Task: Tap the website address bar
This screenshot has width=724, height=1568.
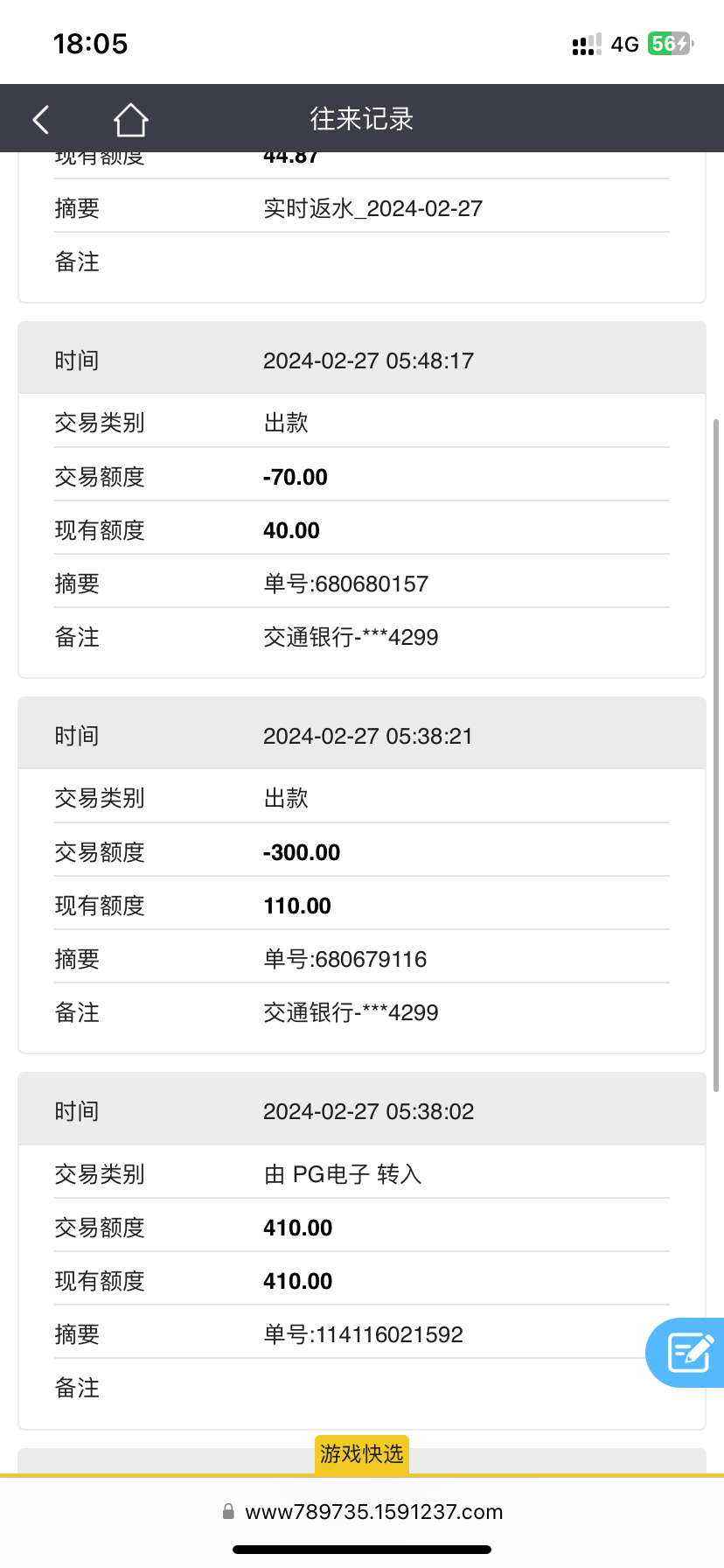Action: click(362, 1511)
